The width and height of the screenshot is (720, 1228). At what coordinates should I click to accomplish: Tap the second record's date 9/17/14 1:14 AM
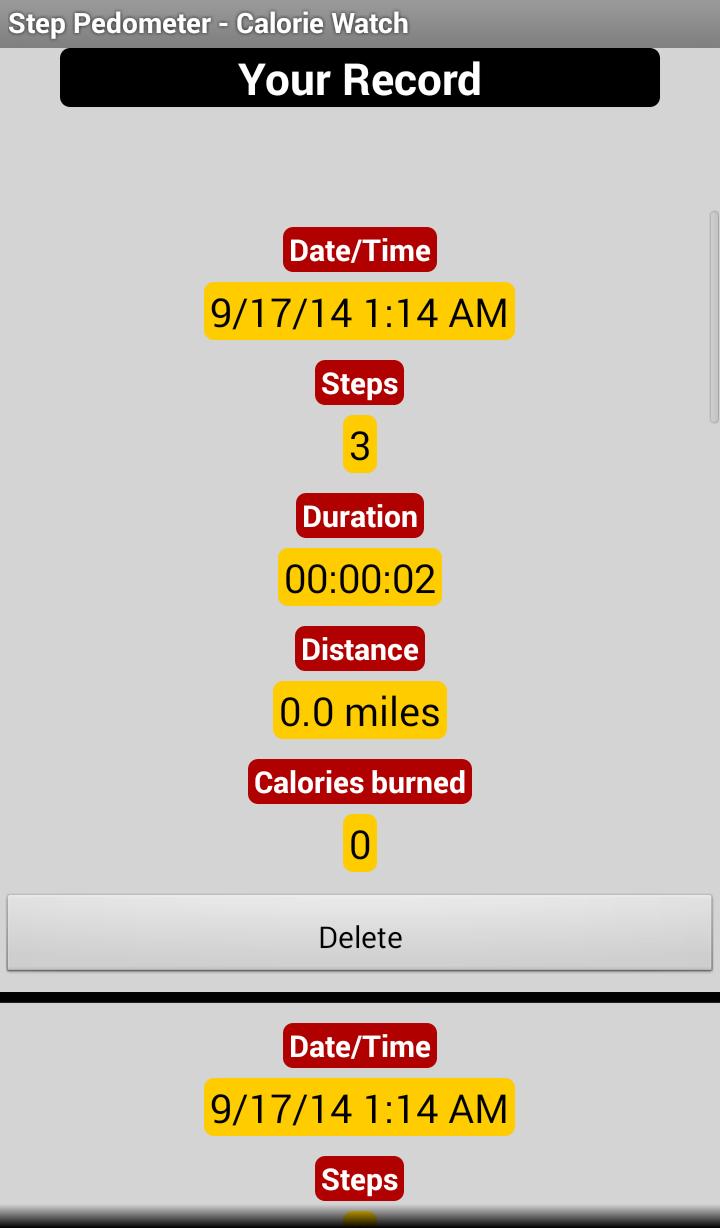[x=359, y=1107]
